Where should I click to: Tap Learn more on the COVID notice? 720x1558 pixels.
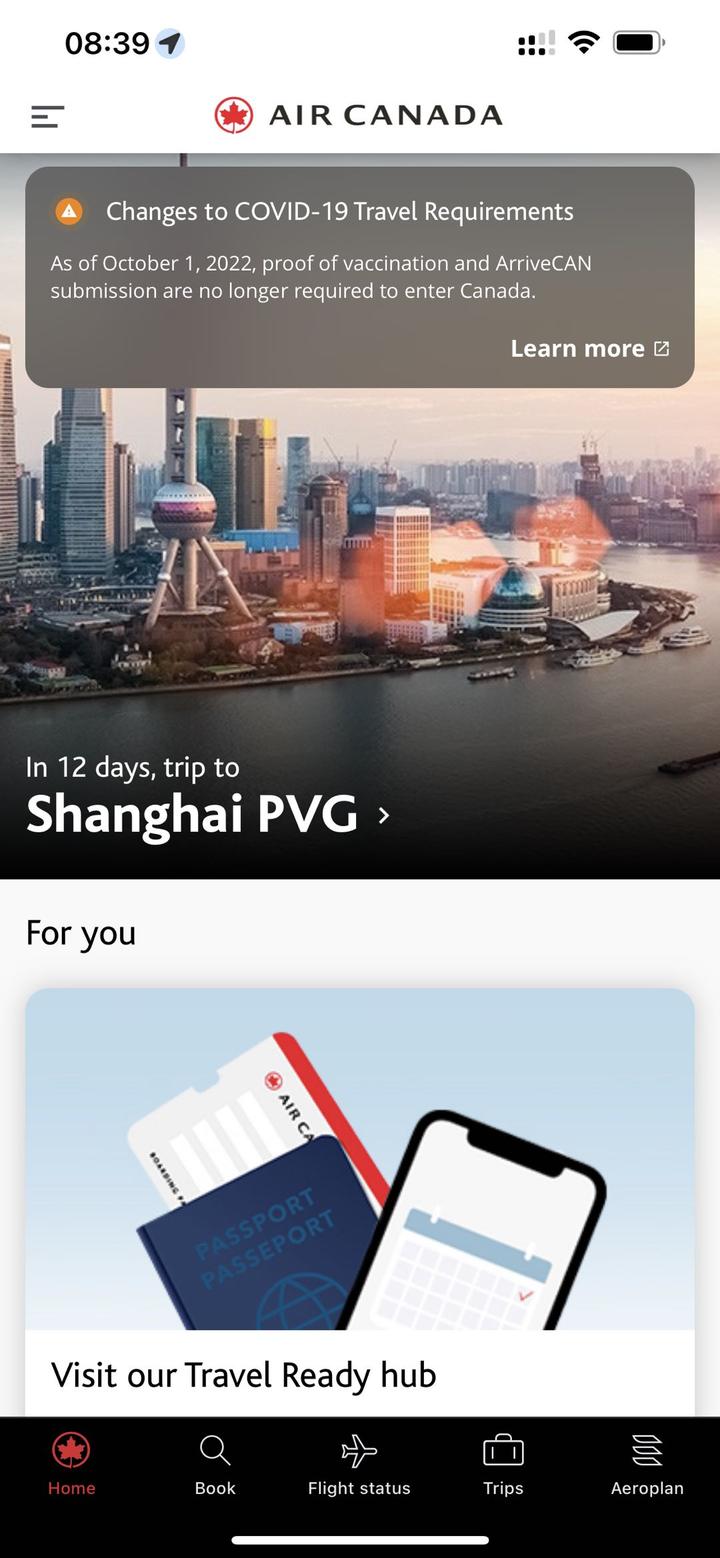[x=577, y=348]
